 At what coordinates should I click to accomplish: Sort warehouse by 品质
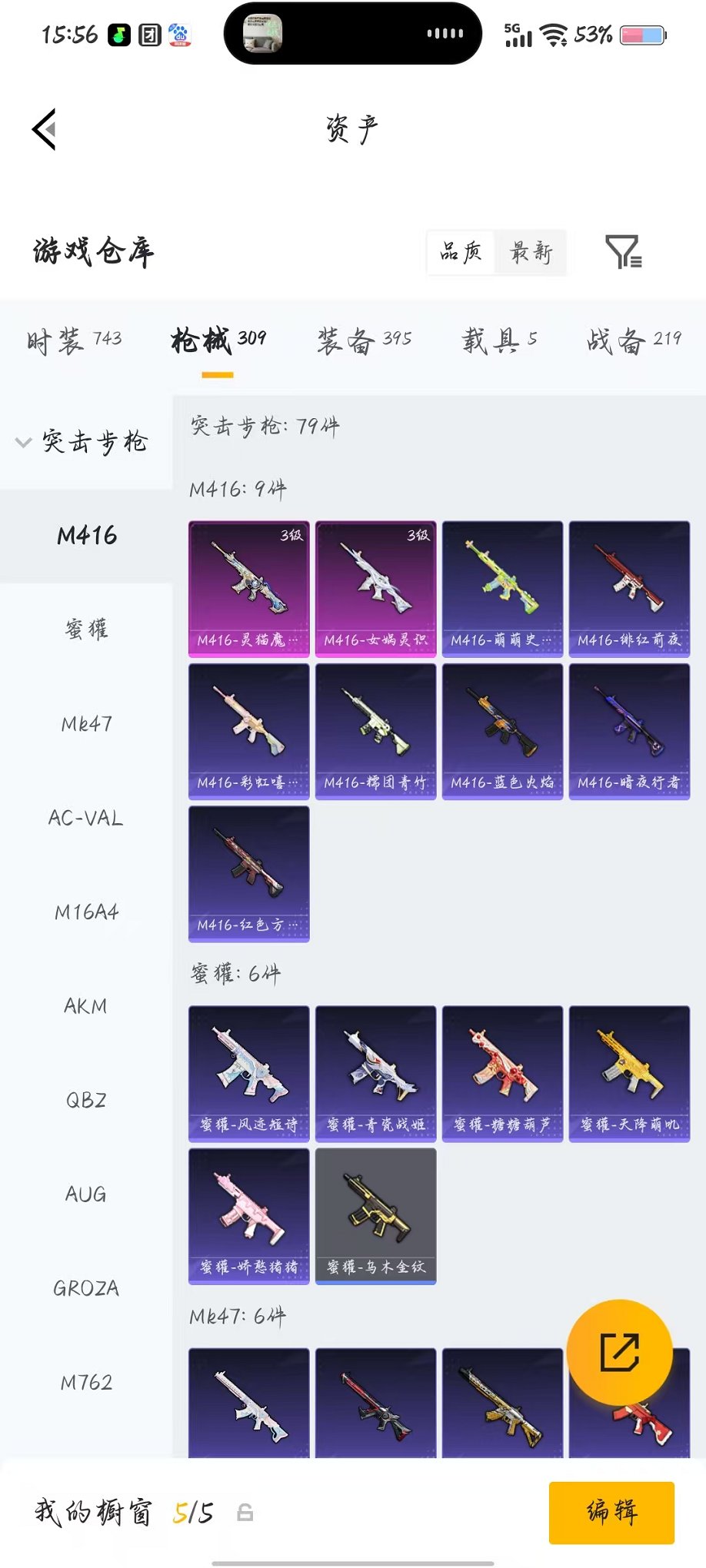click(461, 252)
